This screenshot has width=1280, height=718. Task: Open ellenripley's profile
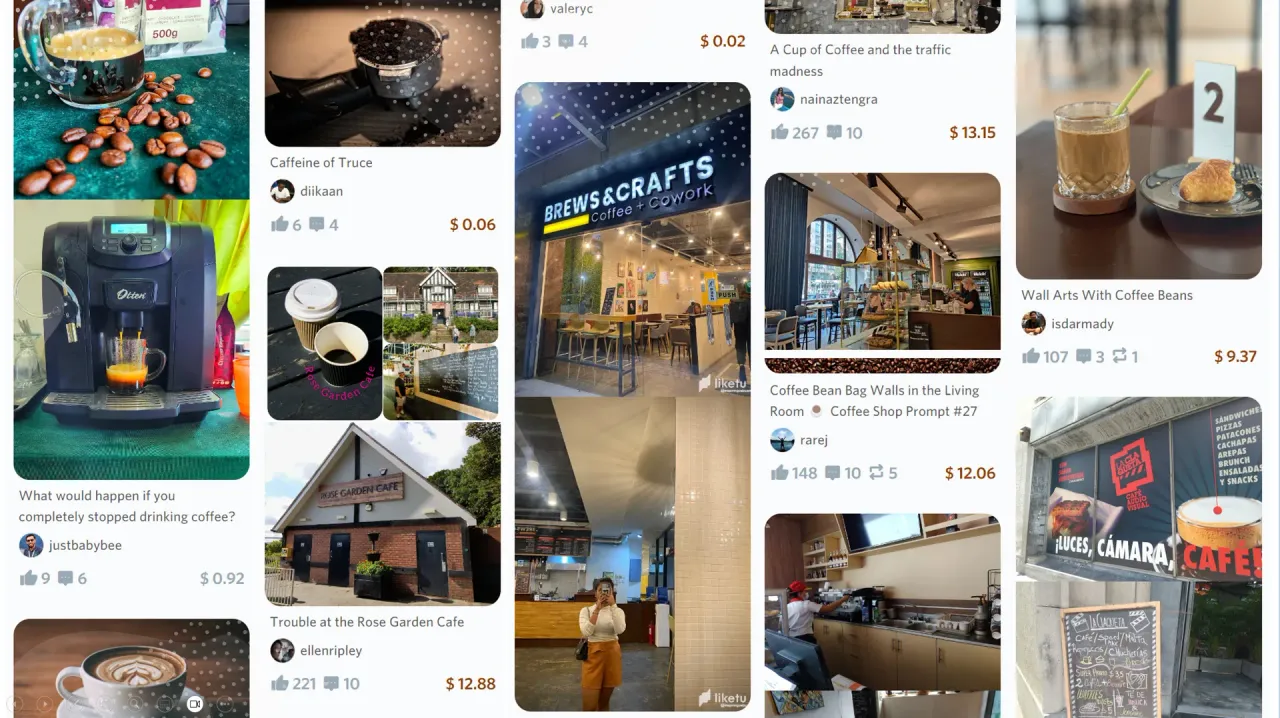[331, 651]
